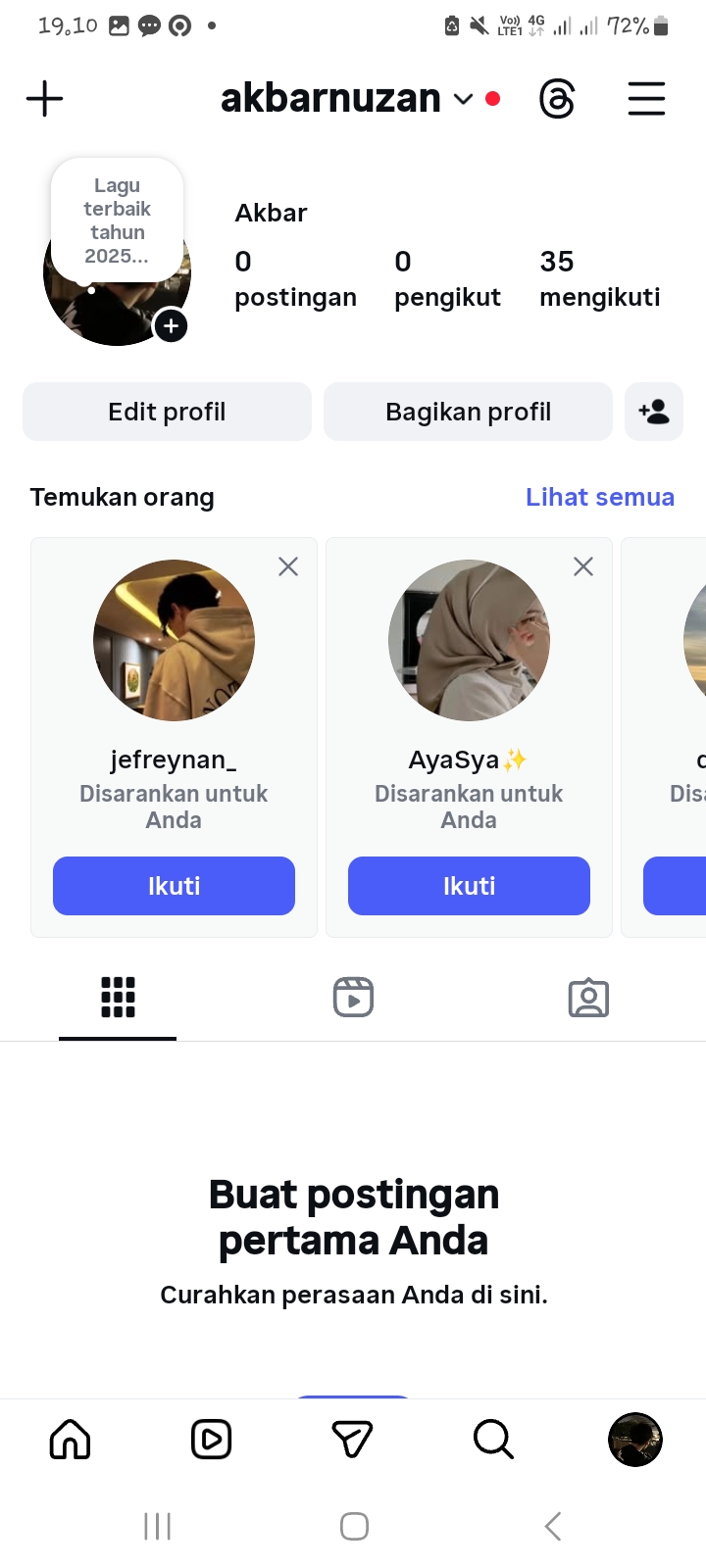Tap the plus badge on the profile photo
Image resolution: width=706 pixels, height=1568 pixels.
[x=171, y=326]
